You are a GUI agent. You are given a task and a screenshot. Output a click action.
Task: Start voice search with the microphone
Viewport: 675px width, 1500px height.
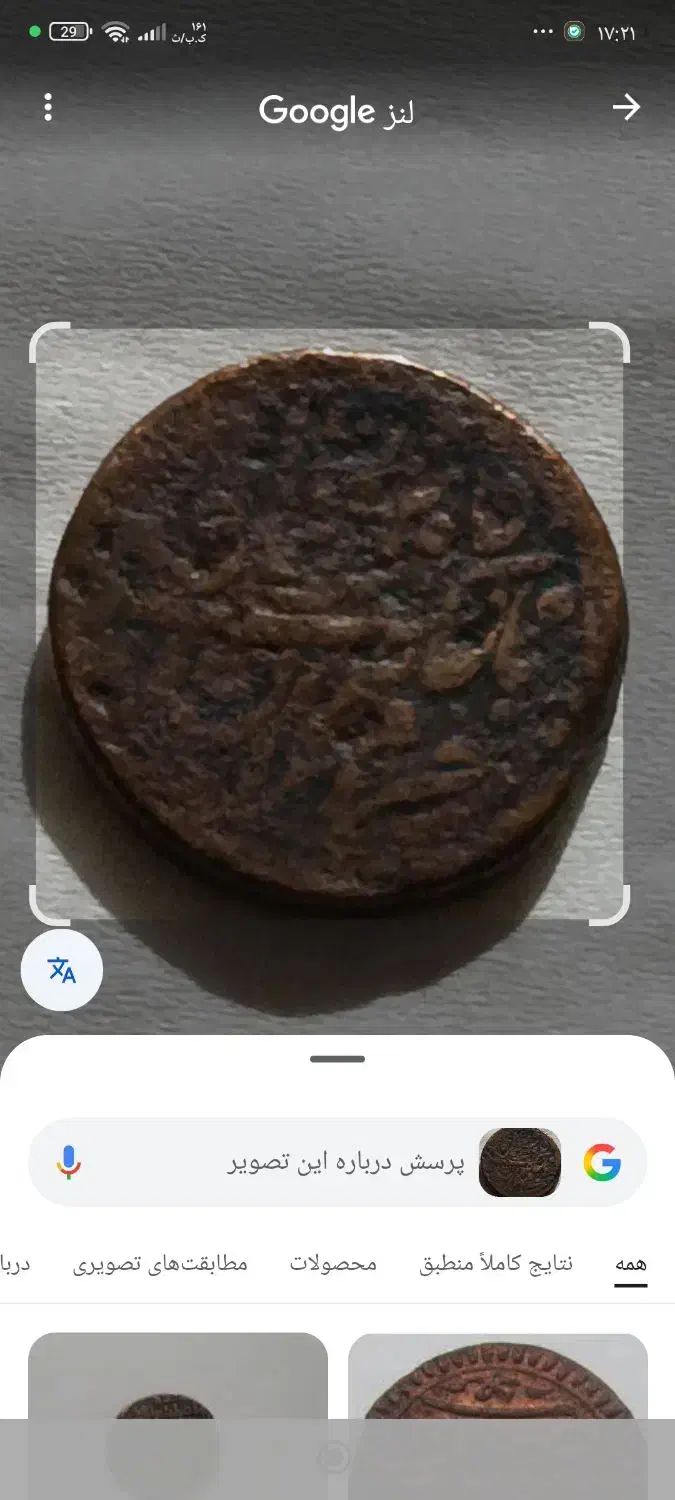click(x=69, y=1162)
